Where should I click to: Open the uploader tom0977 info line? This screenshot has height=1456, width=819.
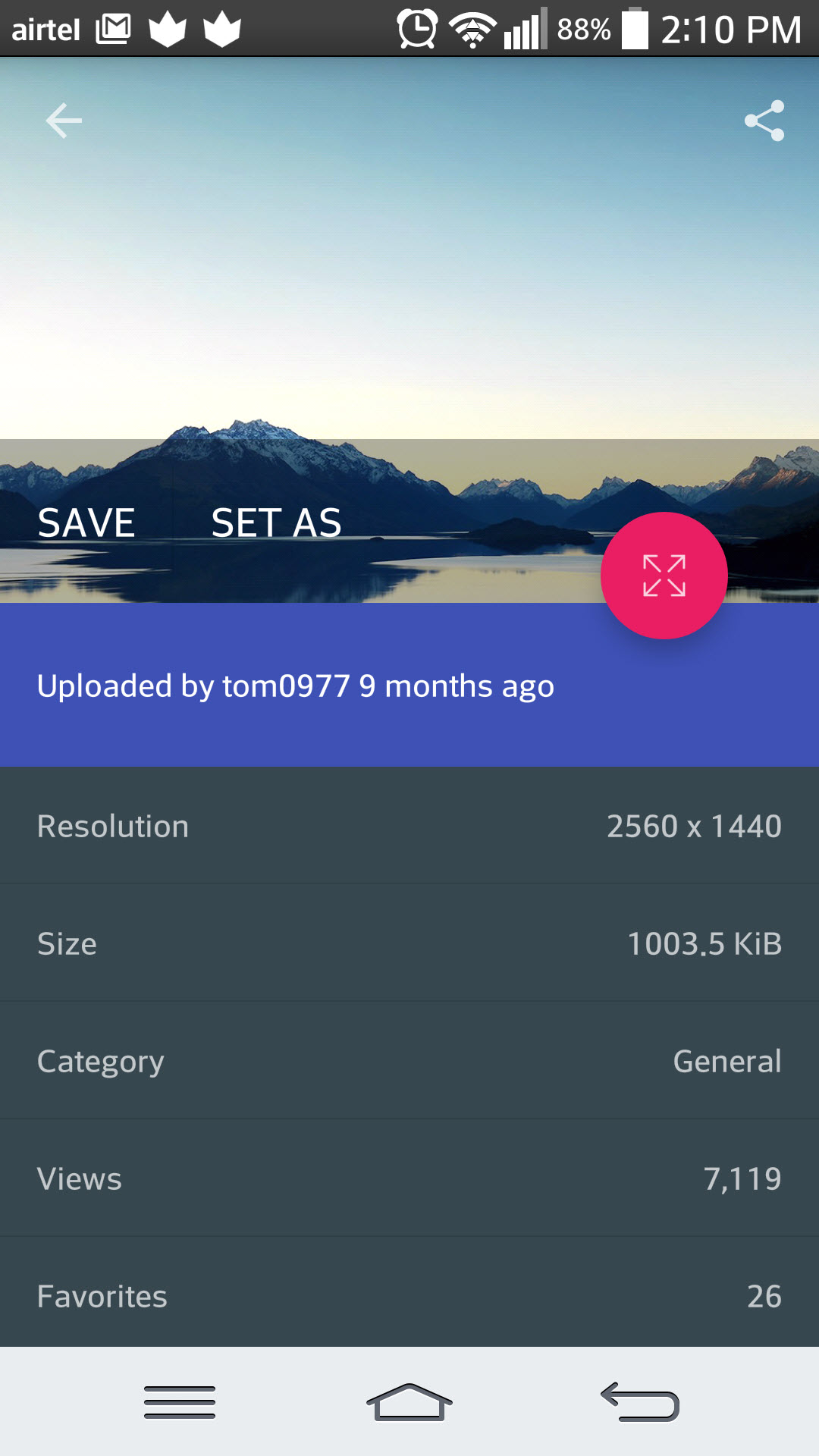point(296,686)
